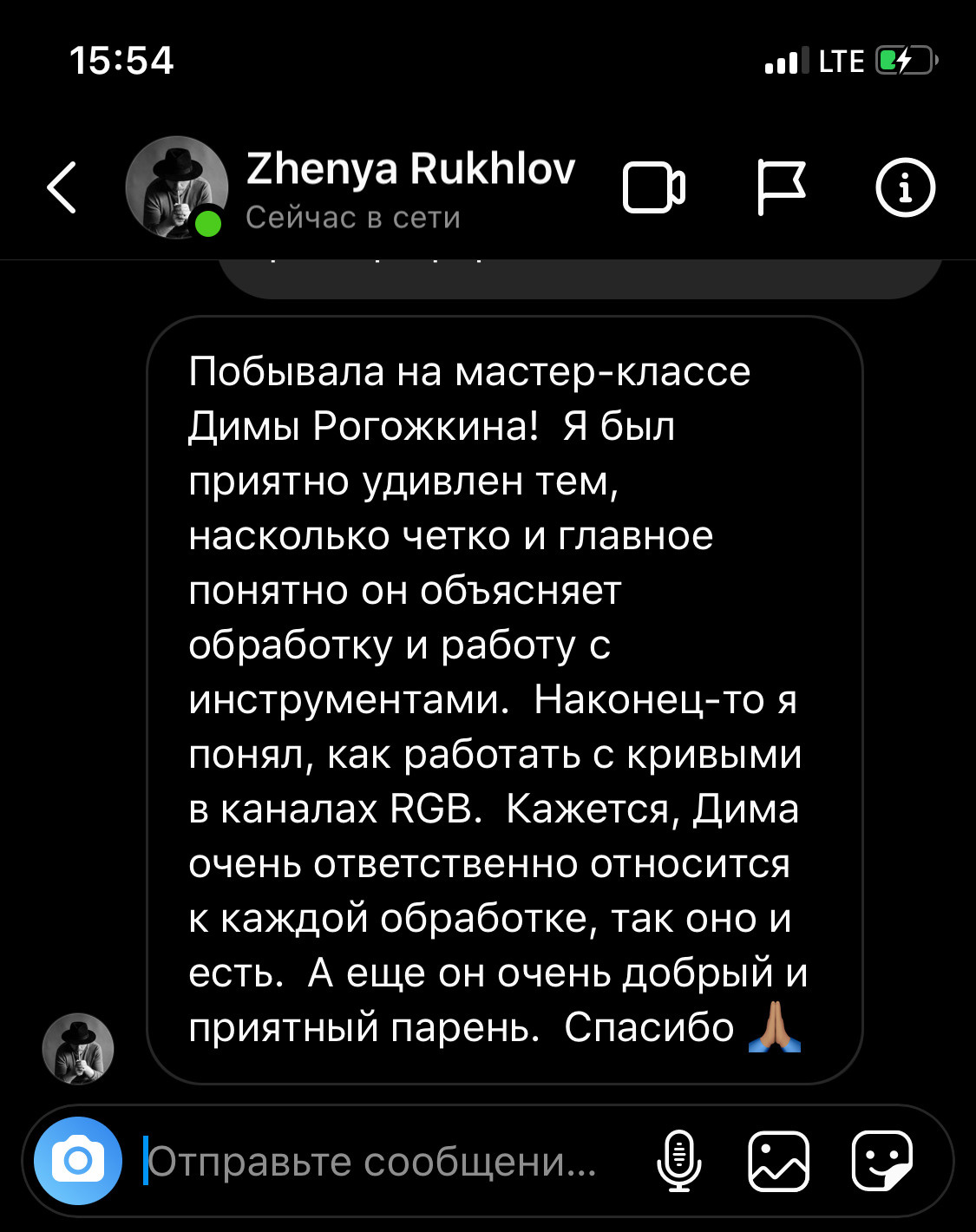976x1232 pixels.
Task: Tap the online status 'Сейчас в сети'
Action: pyautogui.click(x=353, y=217)
